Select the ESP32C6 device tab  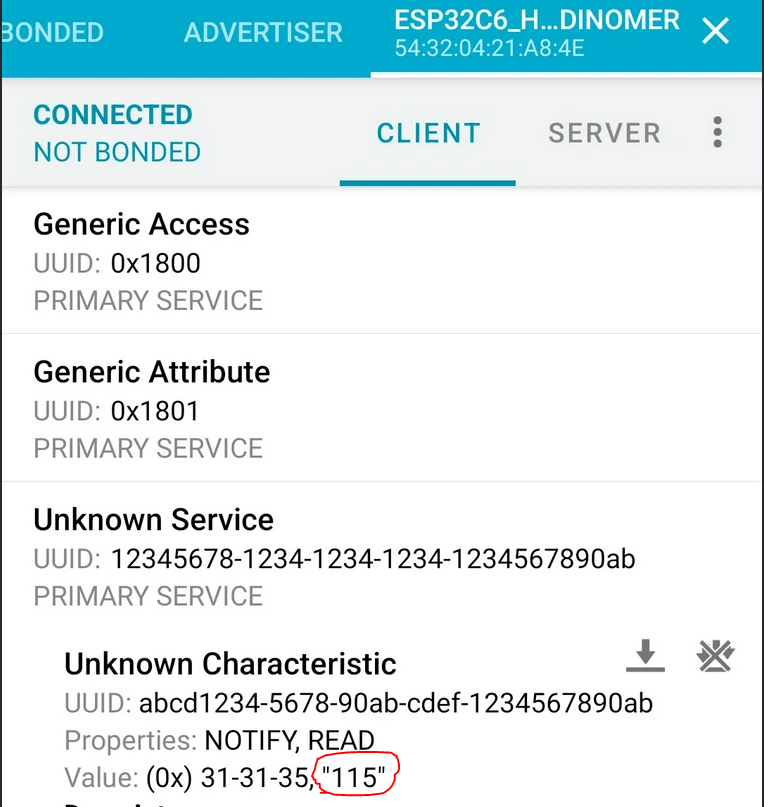click(x=536, y=32)
